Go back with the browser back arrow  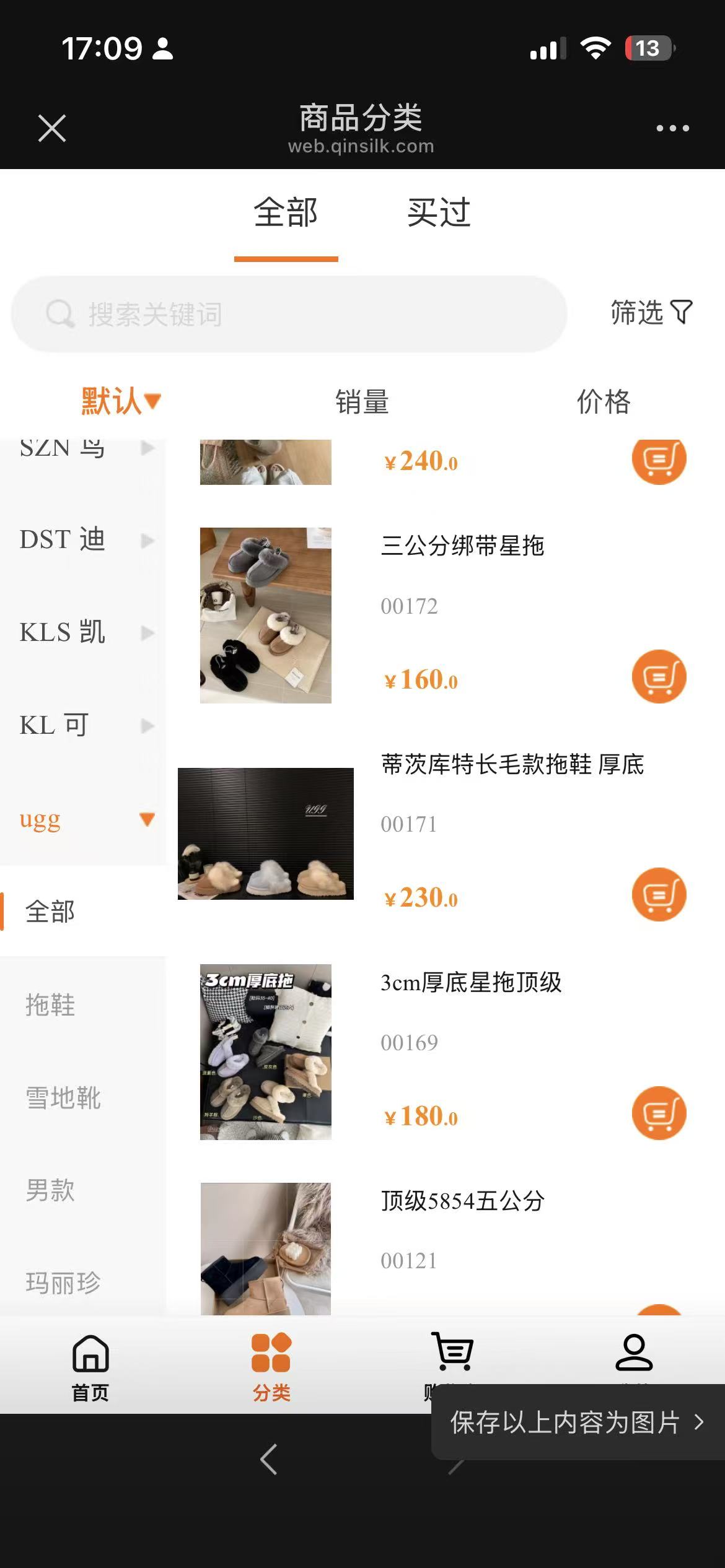click(x=269, y=1460)
